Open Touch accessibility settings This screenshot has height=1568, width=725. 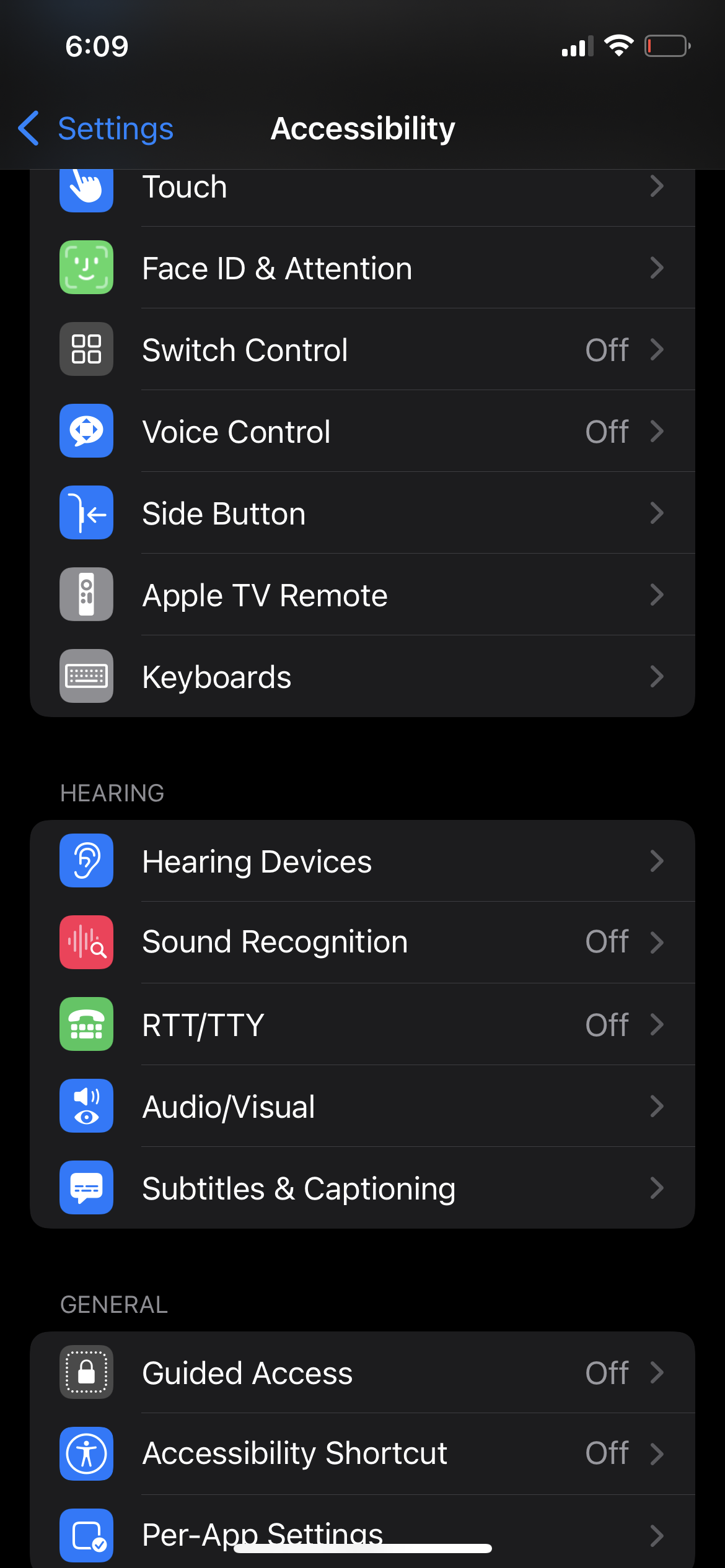(362, 188)
